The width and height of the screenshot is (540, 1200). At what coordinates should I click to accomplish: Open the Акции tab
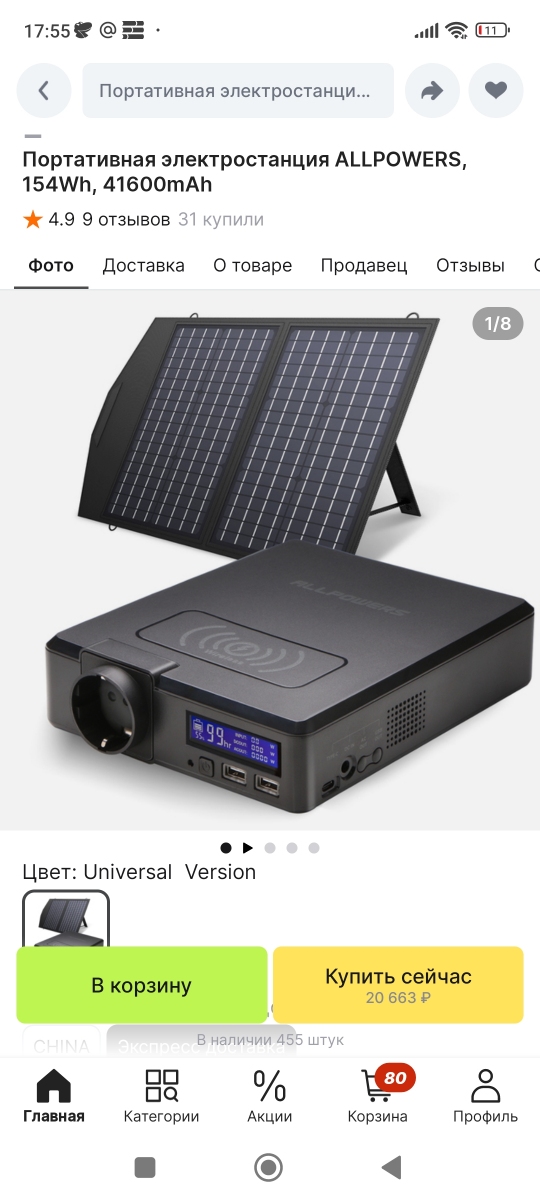click(x=270, y=1097)
